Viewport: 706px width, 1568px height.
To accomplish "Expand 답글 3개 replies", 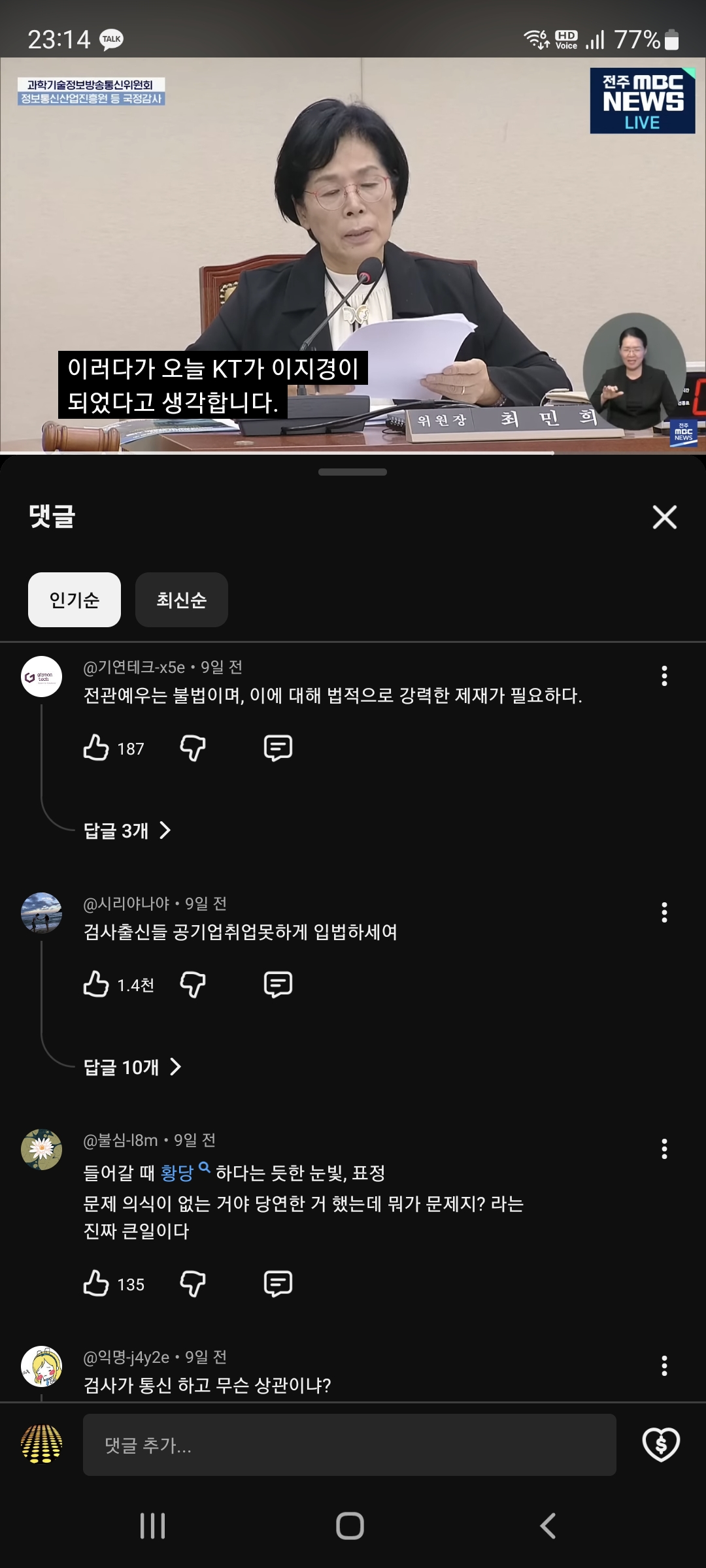I will (127, 830).
